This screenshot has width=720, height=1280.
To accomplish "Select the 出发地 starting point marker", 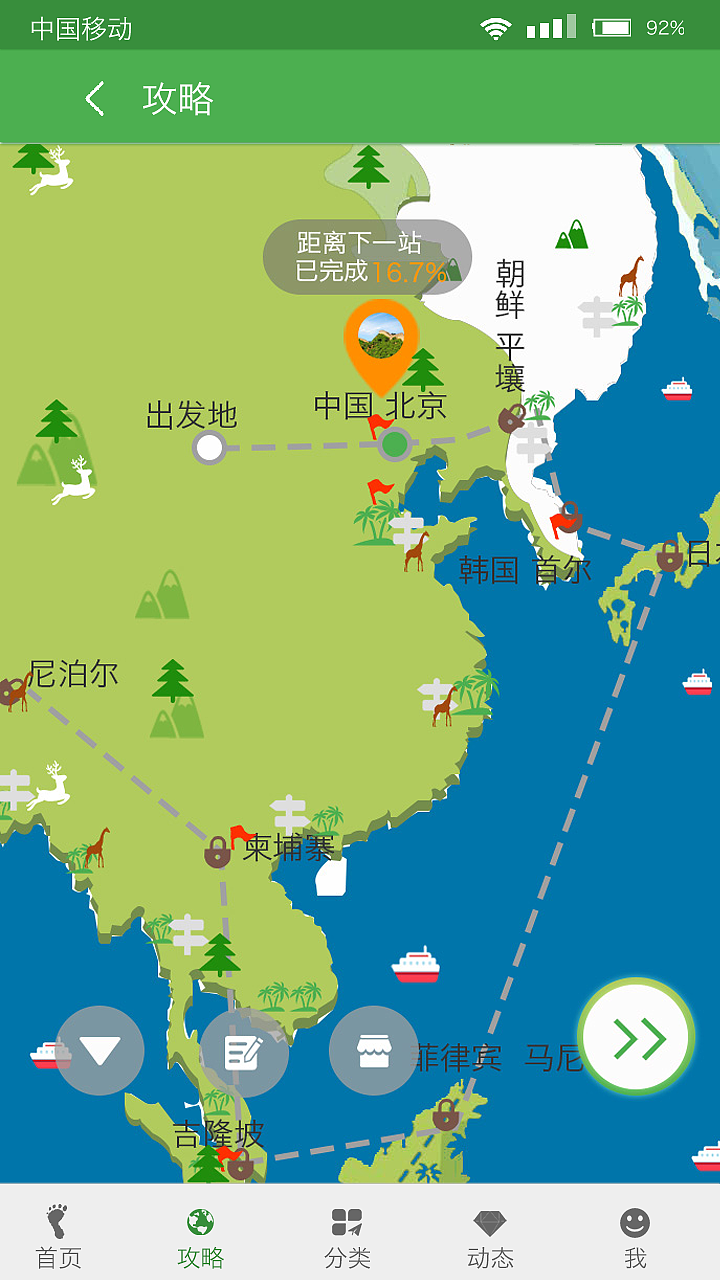I will point(209,447).
